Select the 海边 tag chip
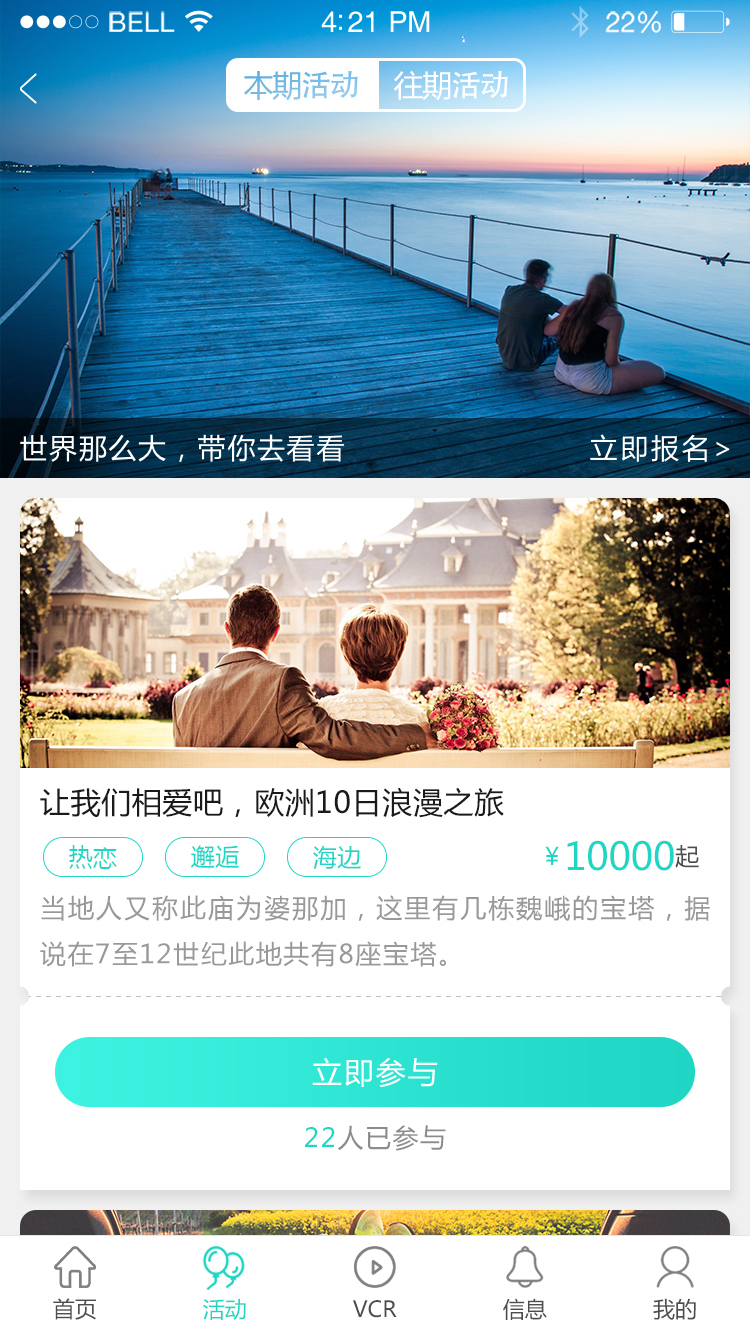Screen dimensions: 750x1334 click(x=337, y=857)
